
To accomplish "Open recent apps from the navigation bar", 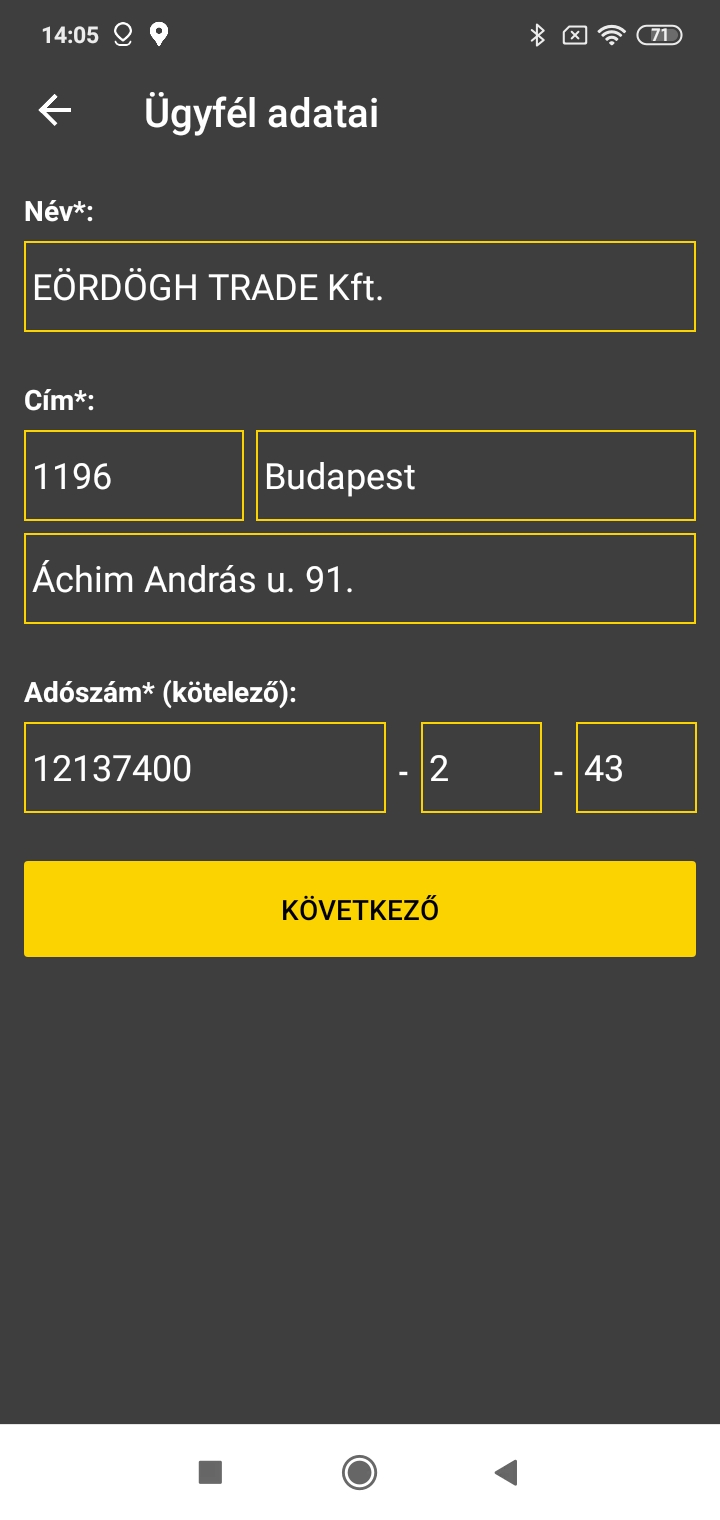I will pos(210,1472).
